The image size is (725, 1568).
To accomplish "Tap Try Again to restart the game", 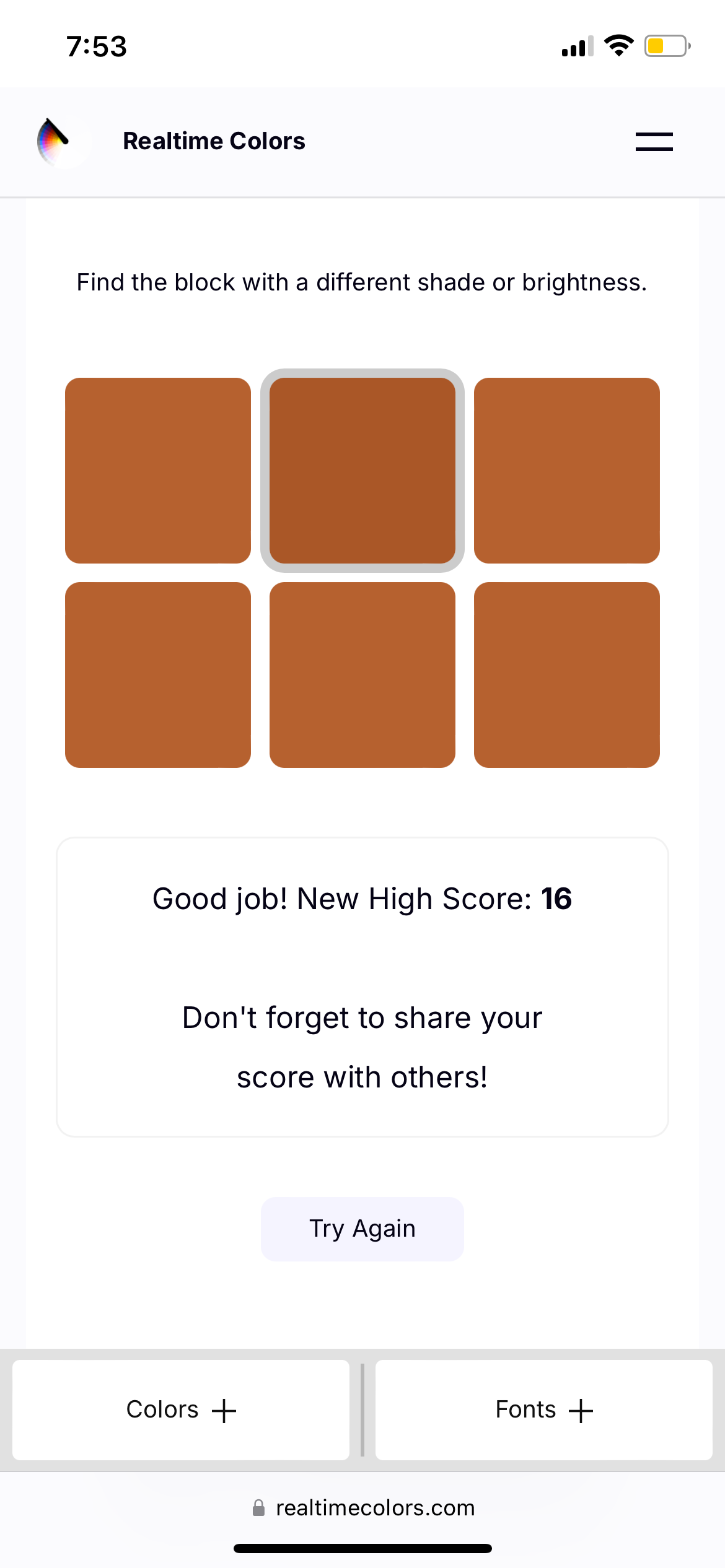I will [x=362, y=1229].
